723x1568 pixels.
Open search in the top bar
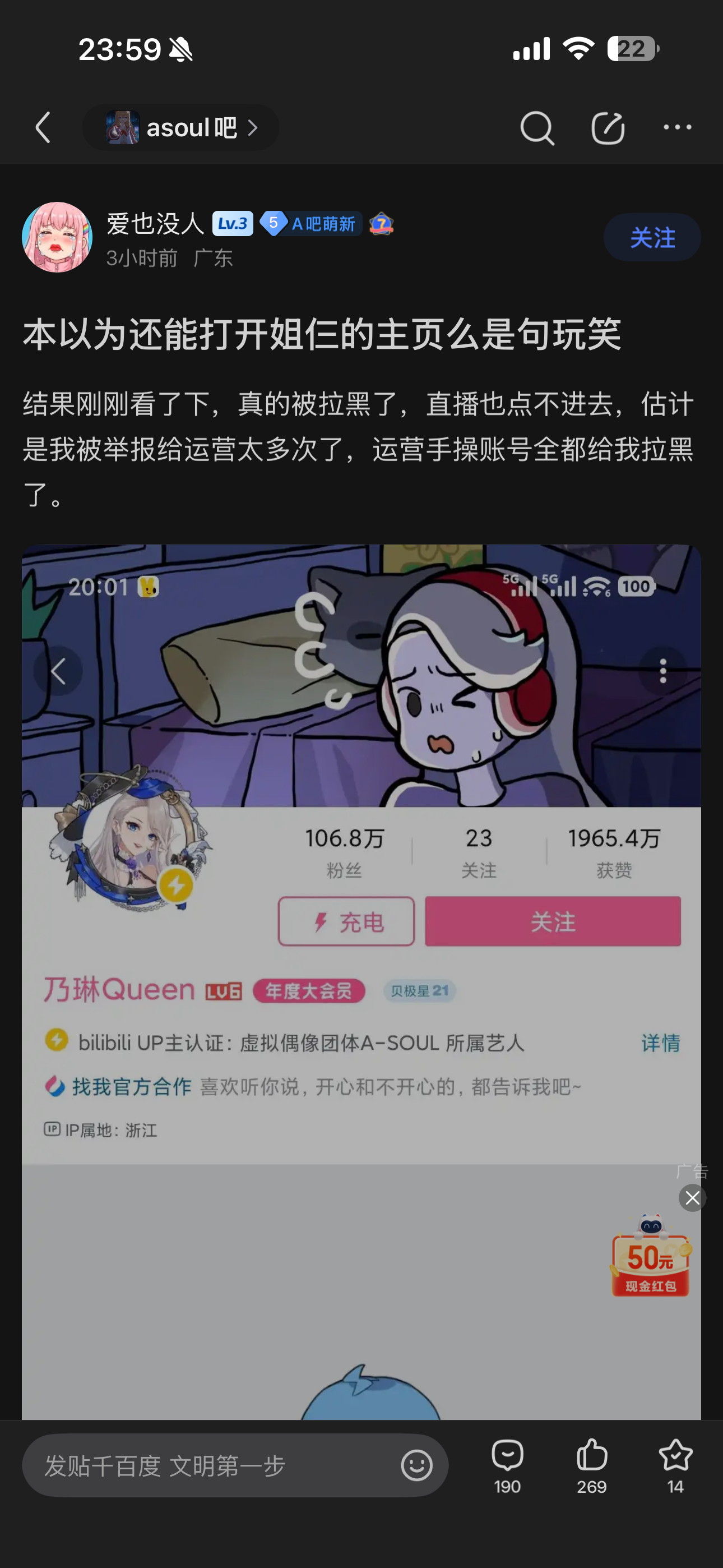(x=537, y=128)
